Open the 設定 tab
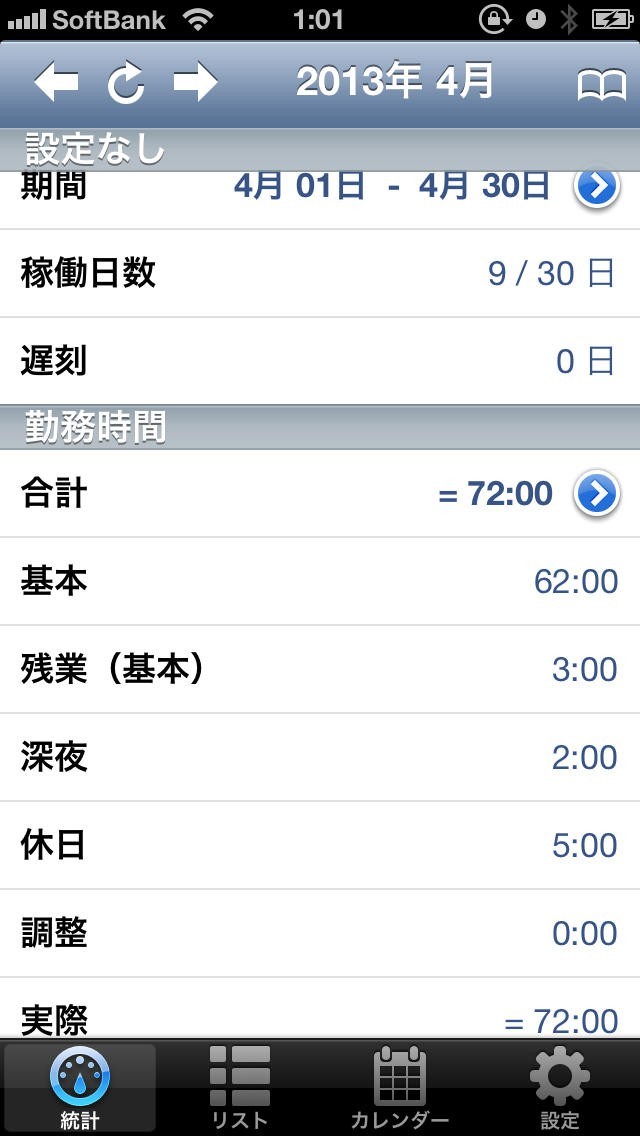This screenshot has height=1136, width=640. click(x=559, y=1088)
